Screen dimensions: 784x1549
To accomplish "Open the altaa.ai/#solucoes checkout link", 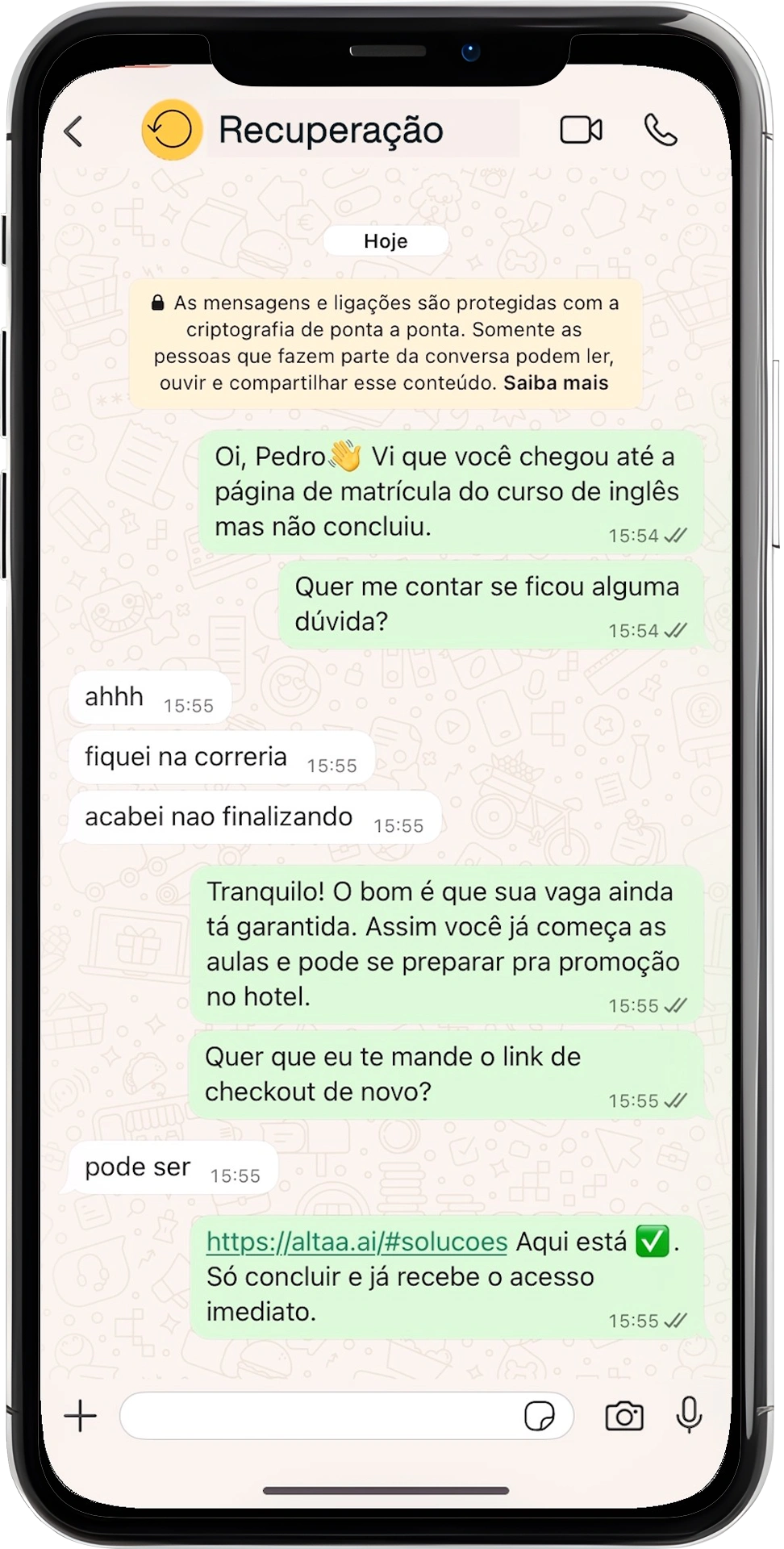I will coord(357,1242).
